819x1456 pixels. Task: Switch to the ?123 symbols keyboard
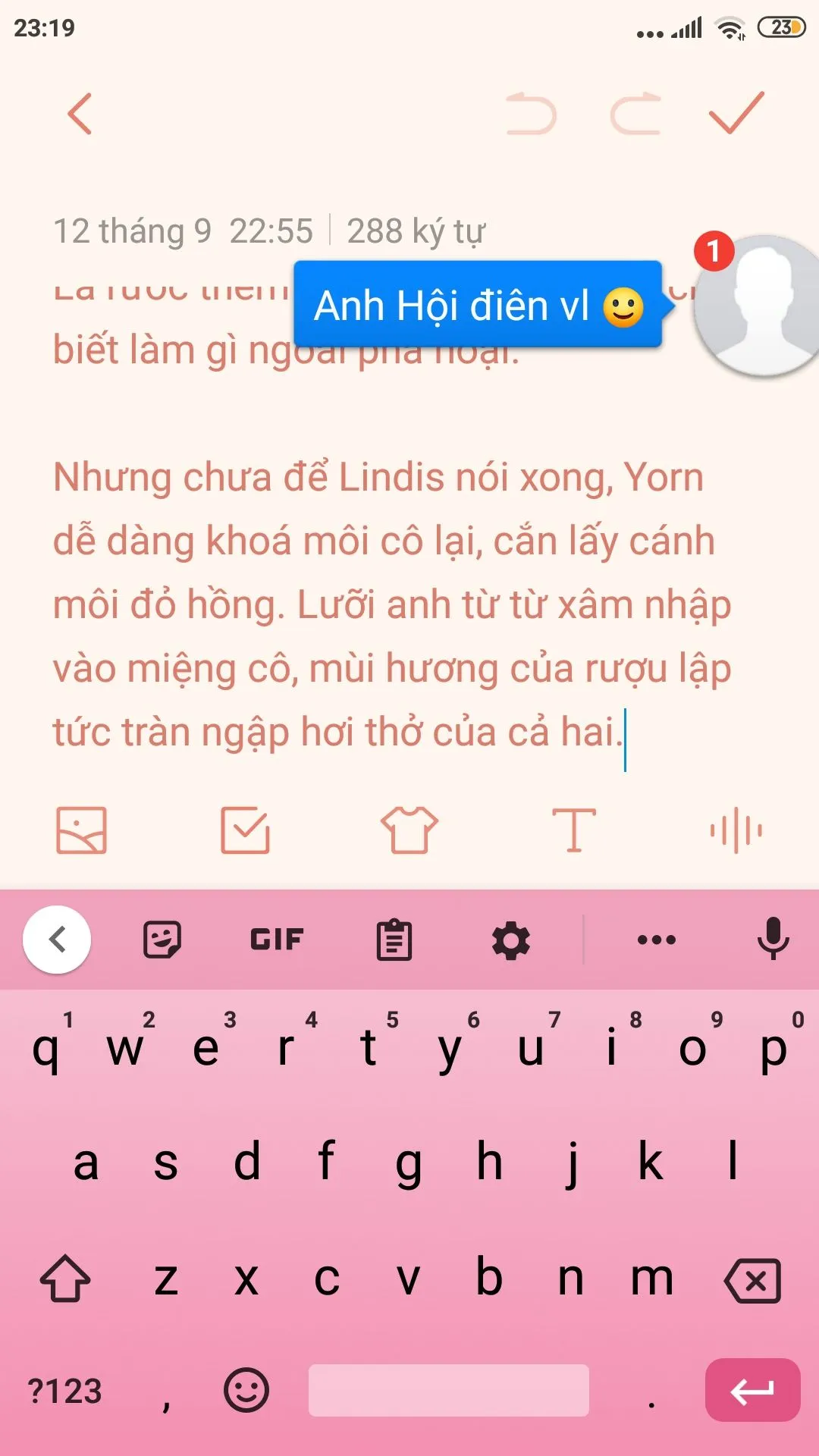coord(64,1391)
